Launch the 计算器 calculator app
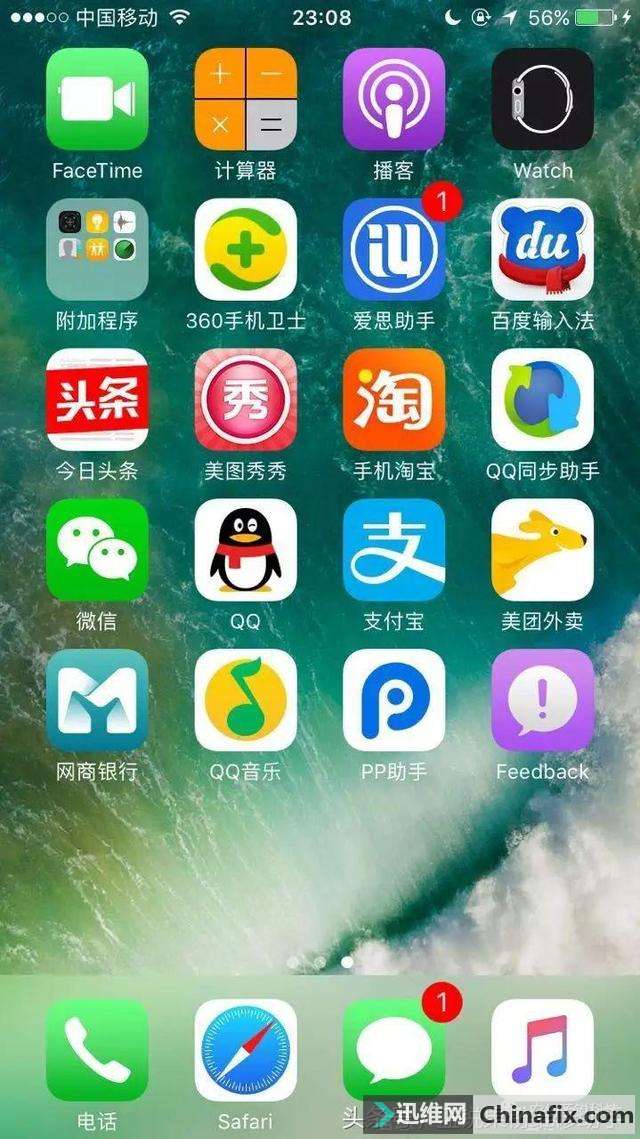Screen dimensions: 640x1139 pos(245,99)
